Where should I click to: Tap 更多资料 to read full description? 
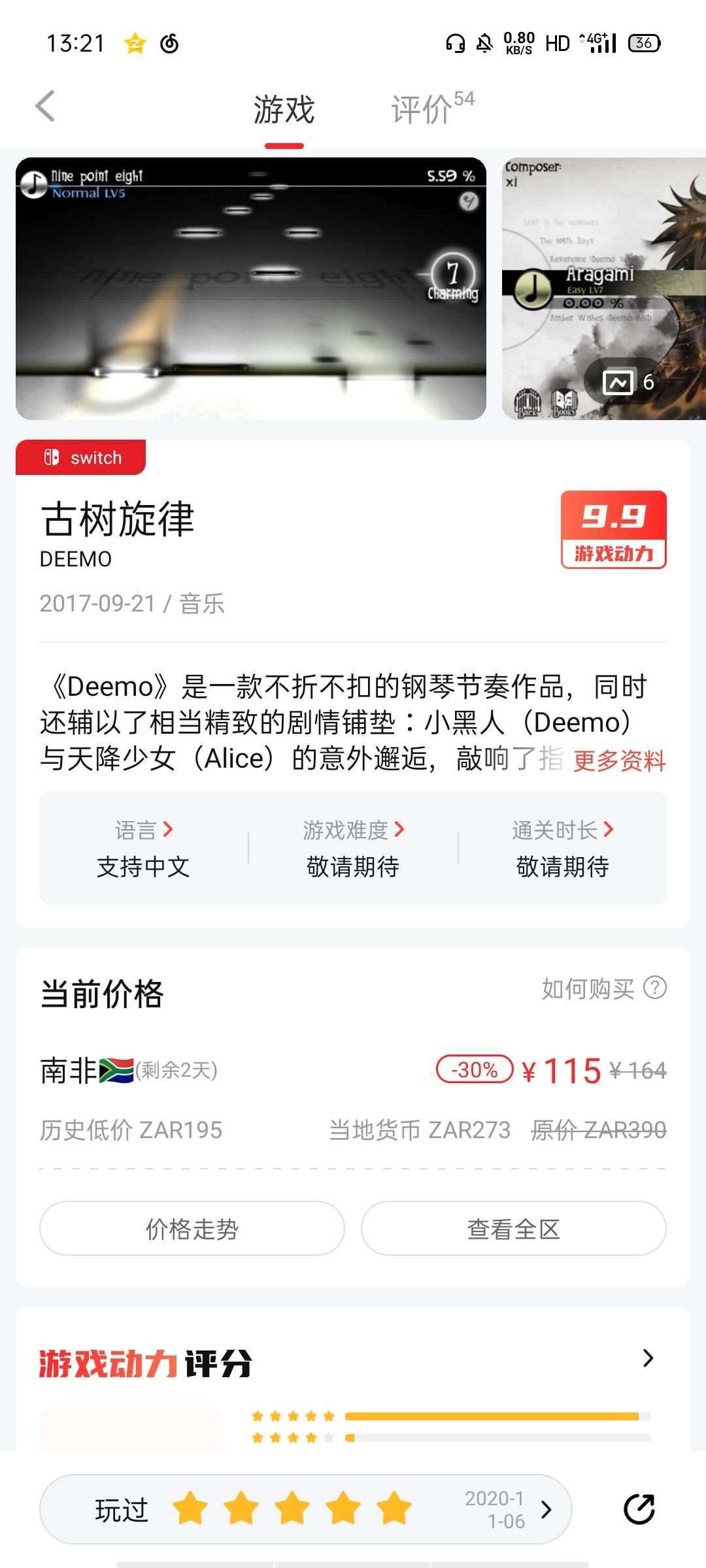click(x=619, y=760)
